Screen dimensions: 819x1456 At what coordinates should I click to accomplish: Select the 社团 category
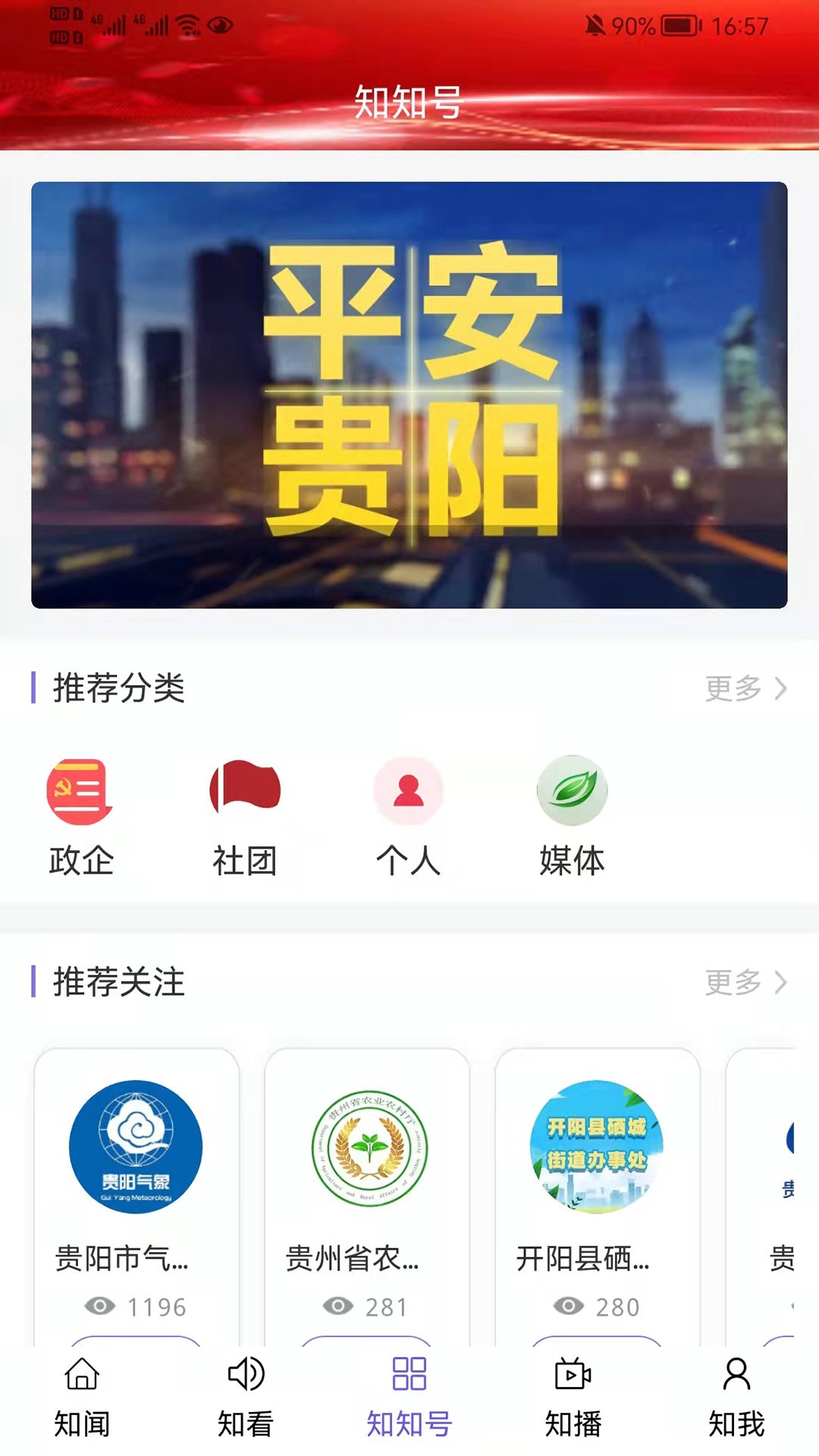click(245, 815)
